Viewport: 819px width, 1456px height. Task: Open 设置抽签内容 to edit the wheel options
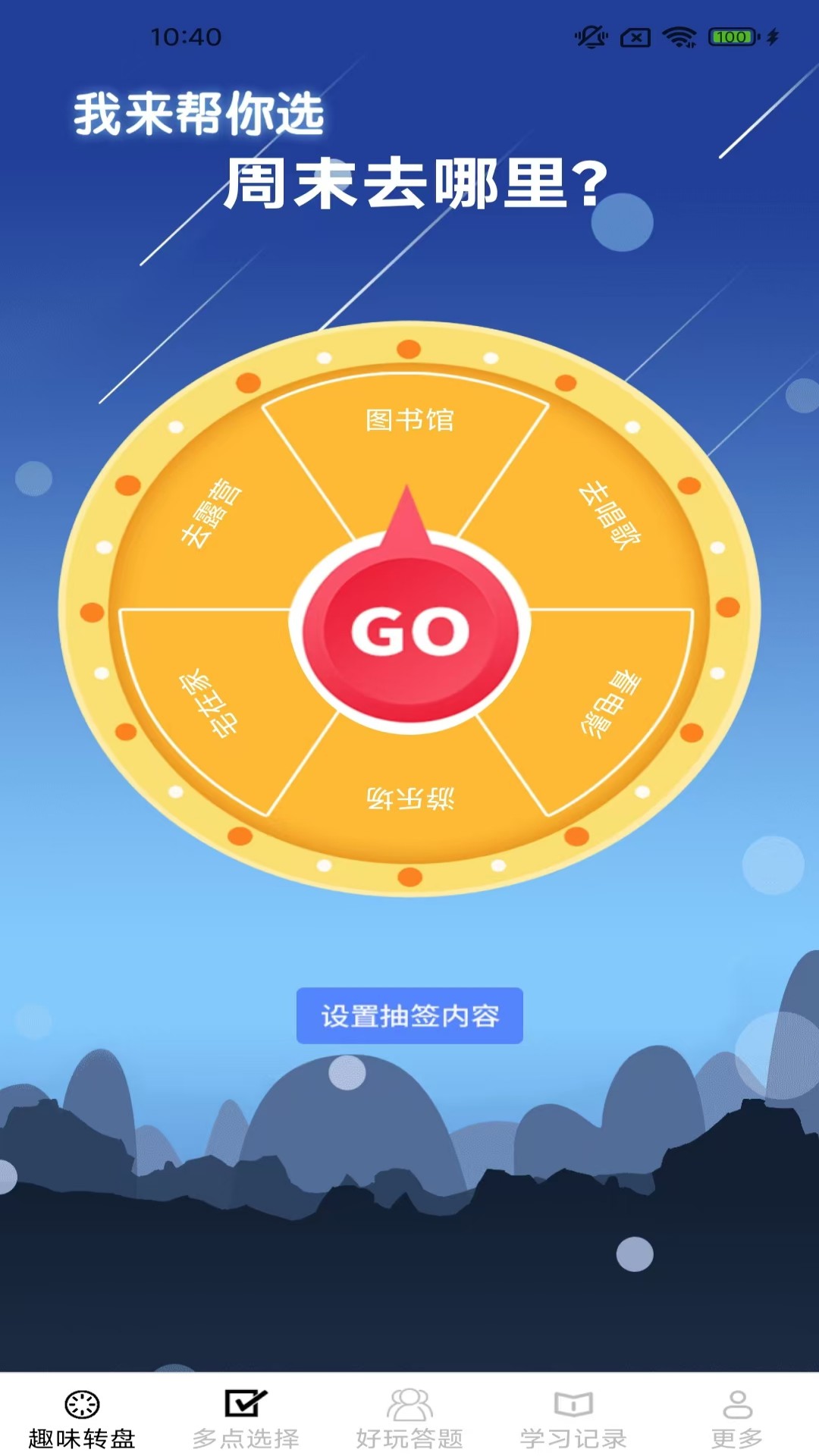[409, 1015]
